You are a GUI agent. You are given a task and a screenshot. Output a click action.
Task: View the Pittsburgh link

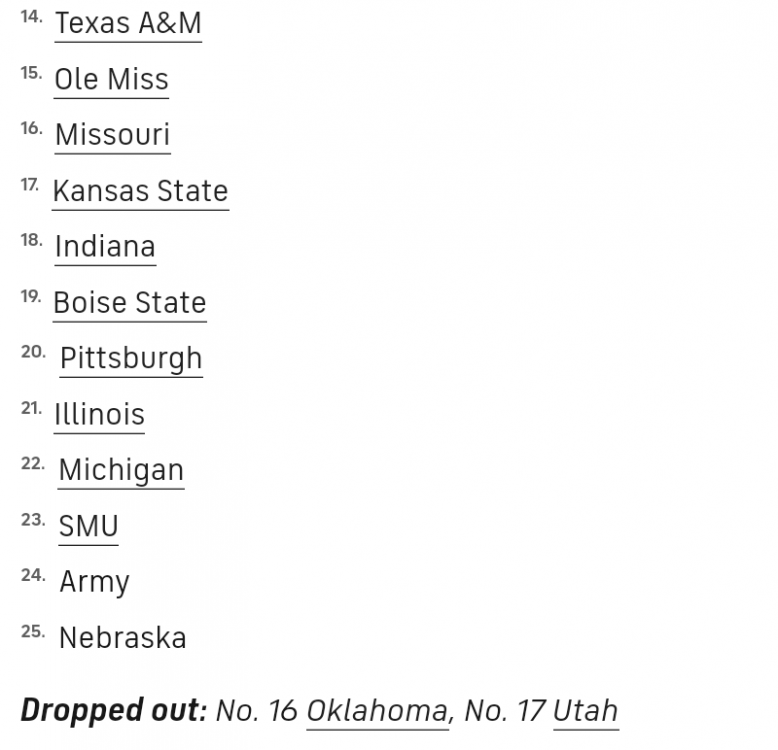tap(131, 359)
